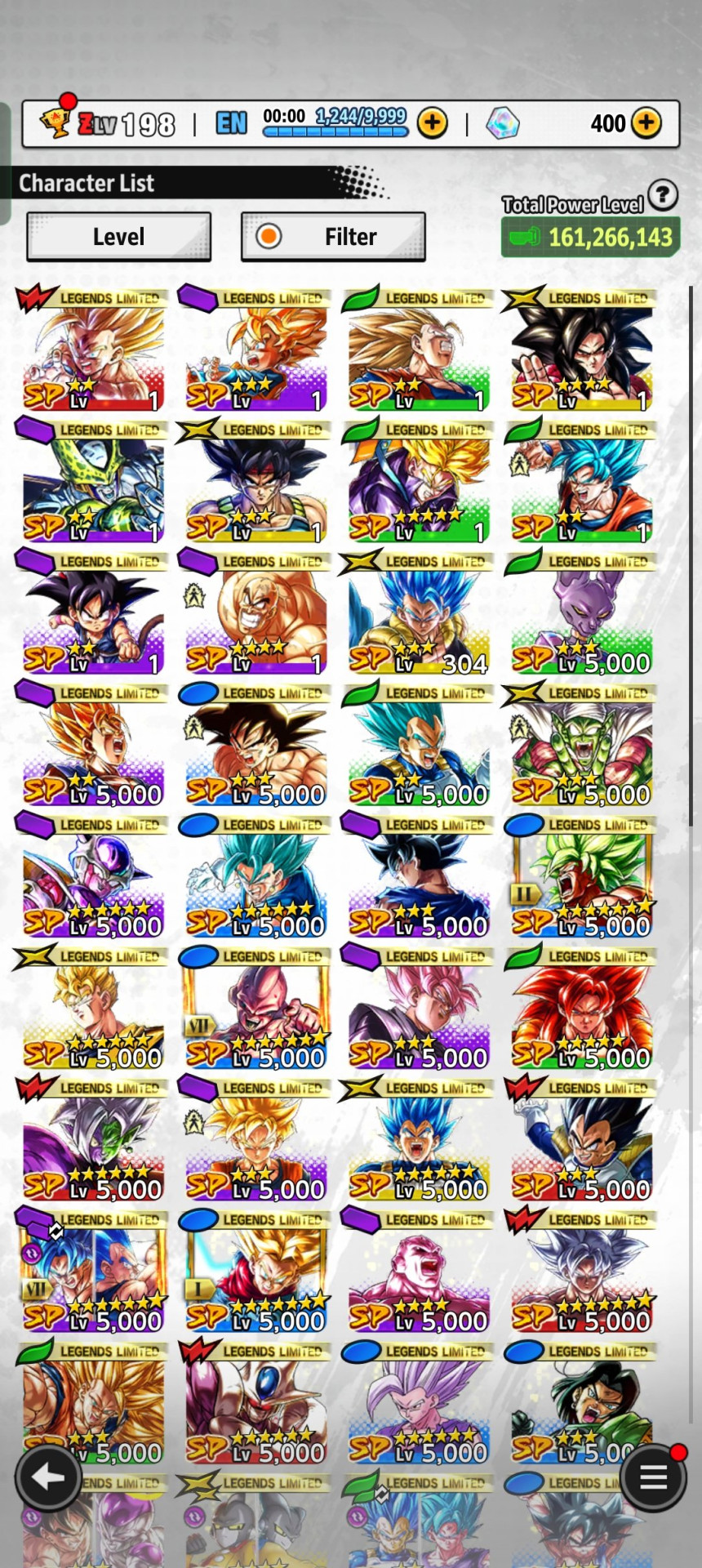
Task: Select the Perfect Cell character card
Action: 93,481
